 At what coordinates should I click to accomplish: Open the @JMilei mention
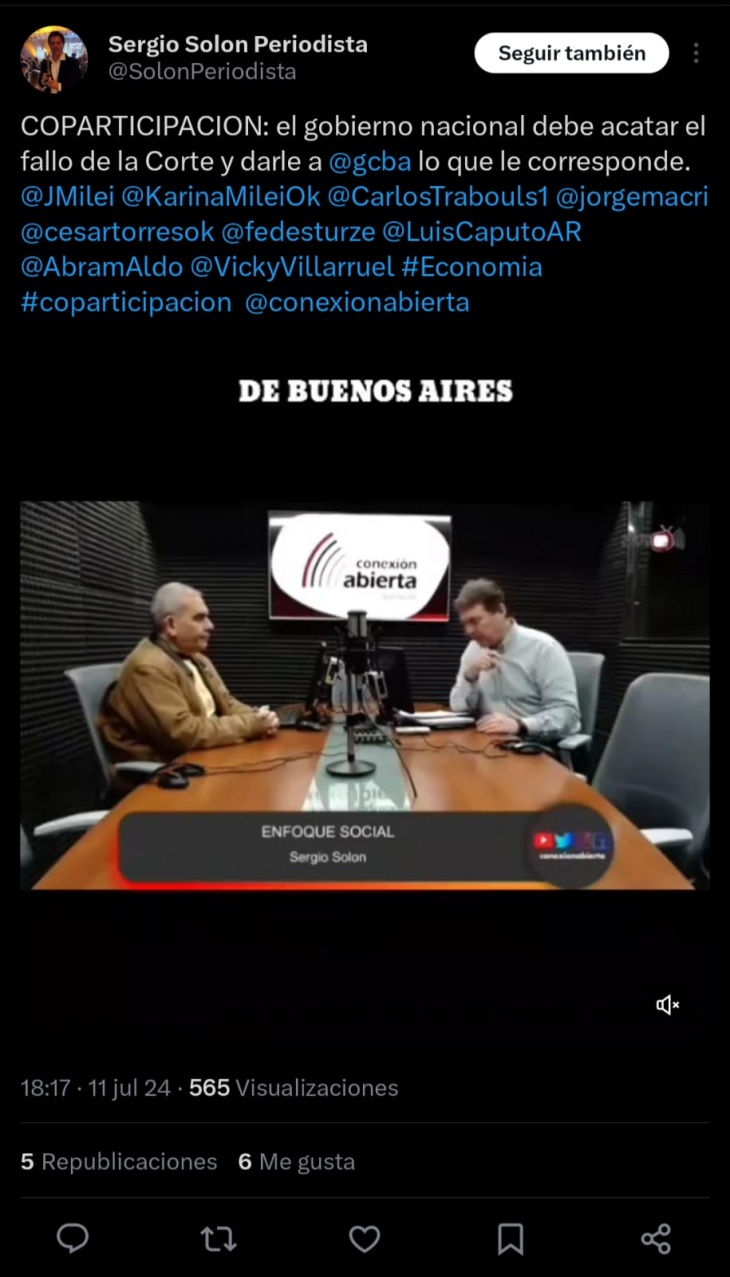pyautogui.click(x=66, y=197)
